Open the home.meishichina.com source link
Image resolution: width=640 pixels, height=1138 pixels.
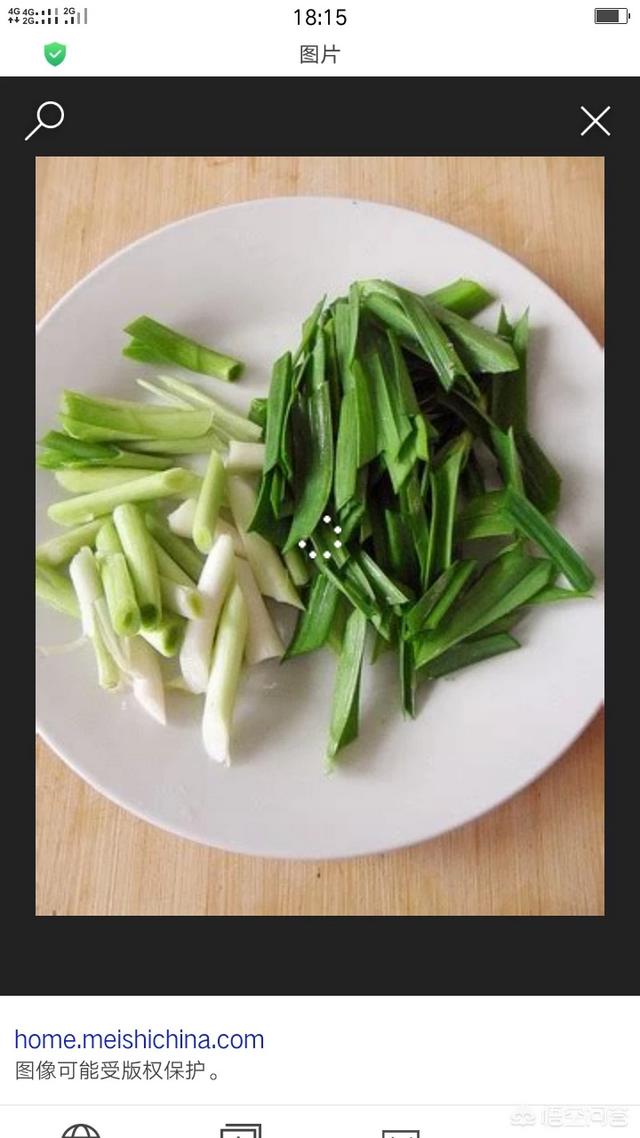(x=139, y=1039)
